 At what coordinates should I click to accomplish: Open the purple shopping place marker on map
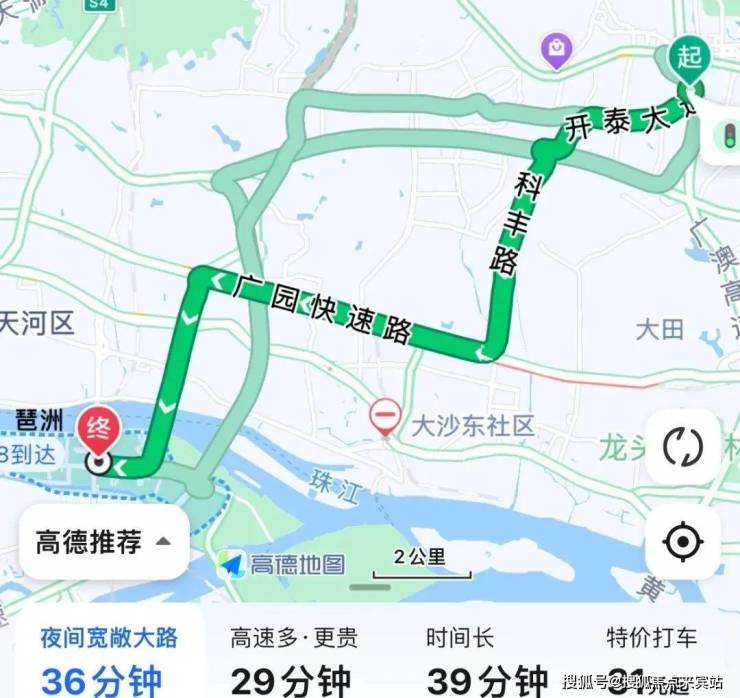click(555, 47)
